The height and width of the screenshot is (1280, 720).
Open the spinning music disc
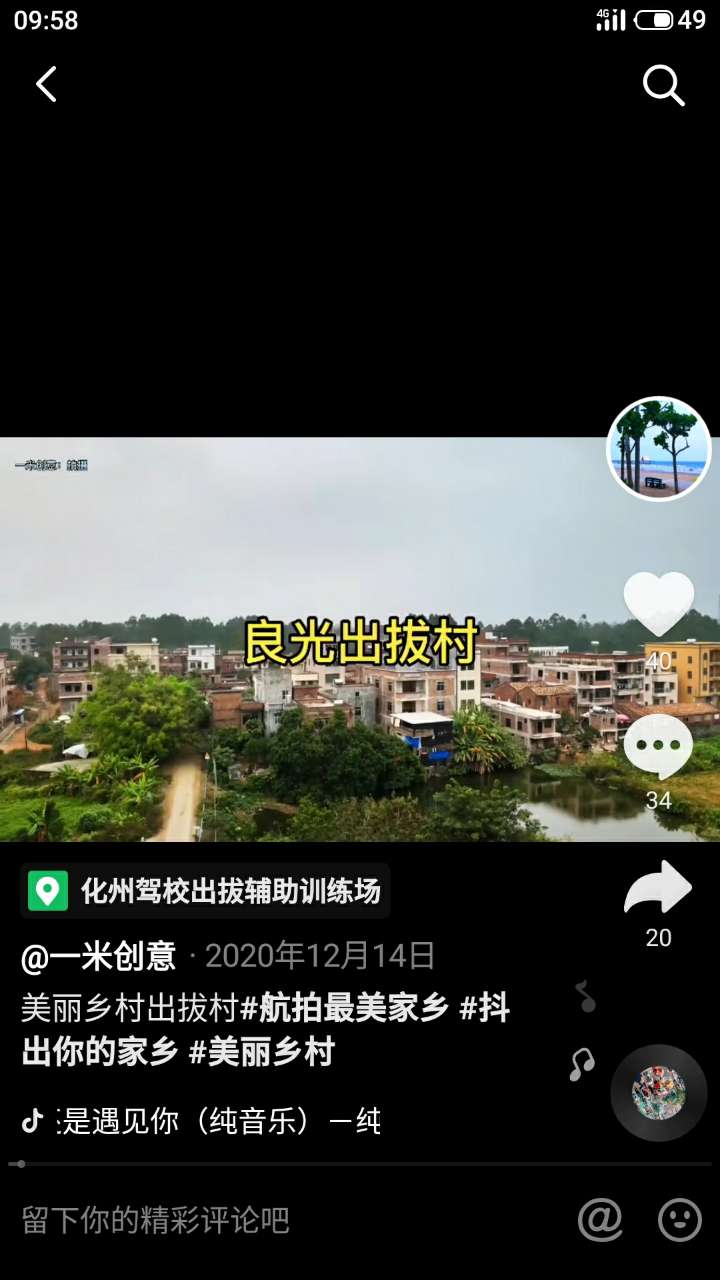pos(658,1092)
